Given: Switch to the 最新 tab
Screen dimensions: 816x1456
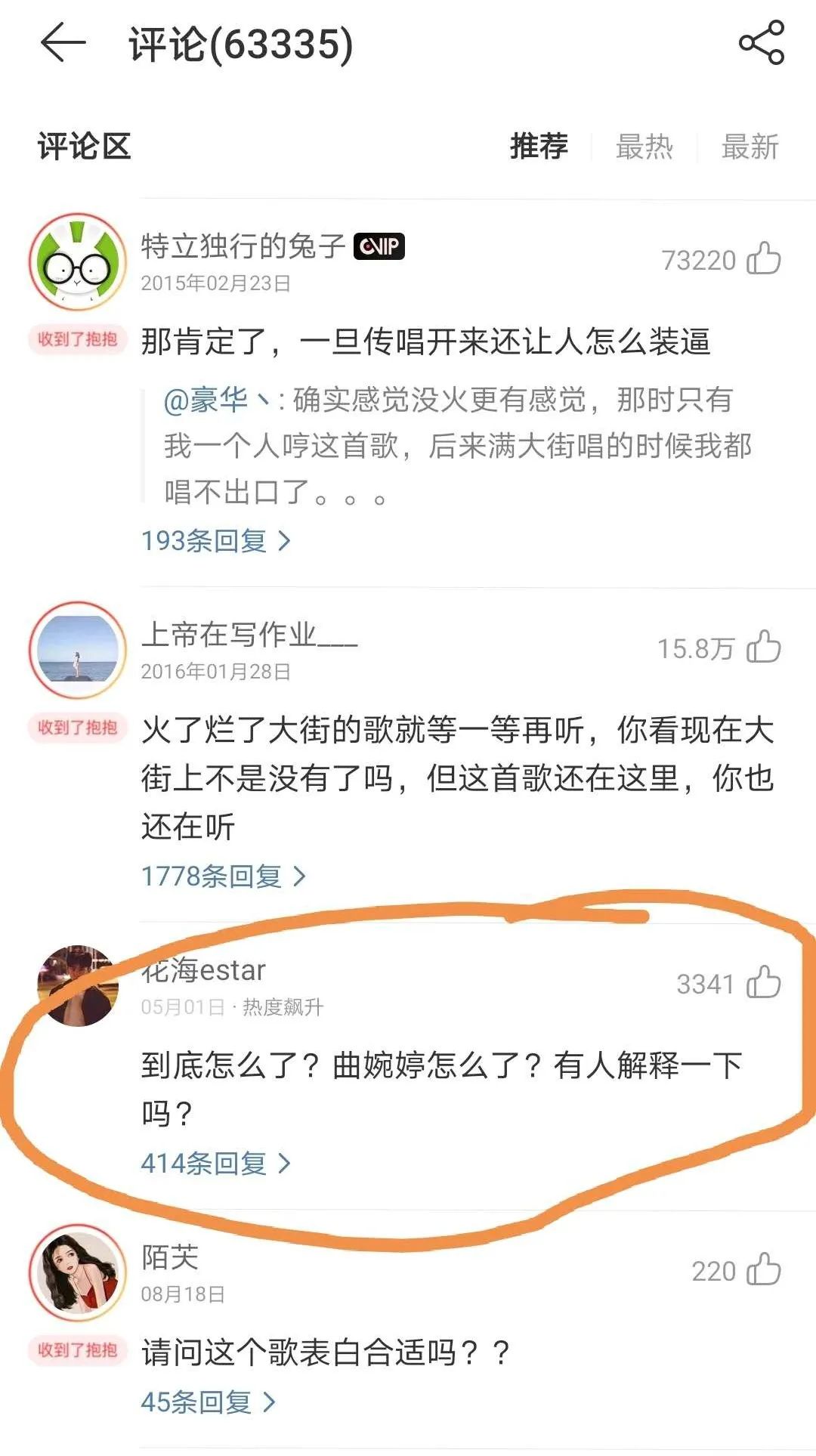Looking at the screenshot, I should (750, 147).
